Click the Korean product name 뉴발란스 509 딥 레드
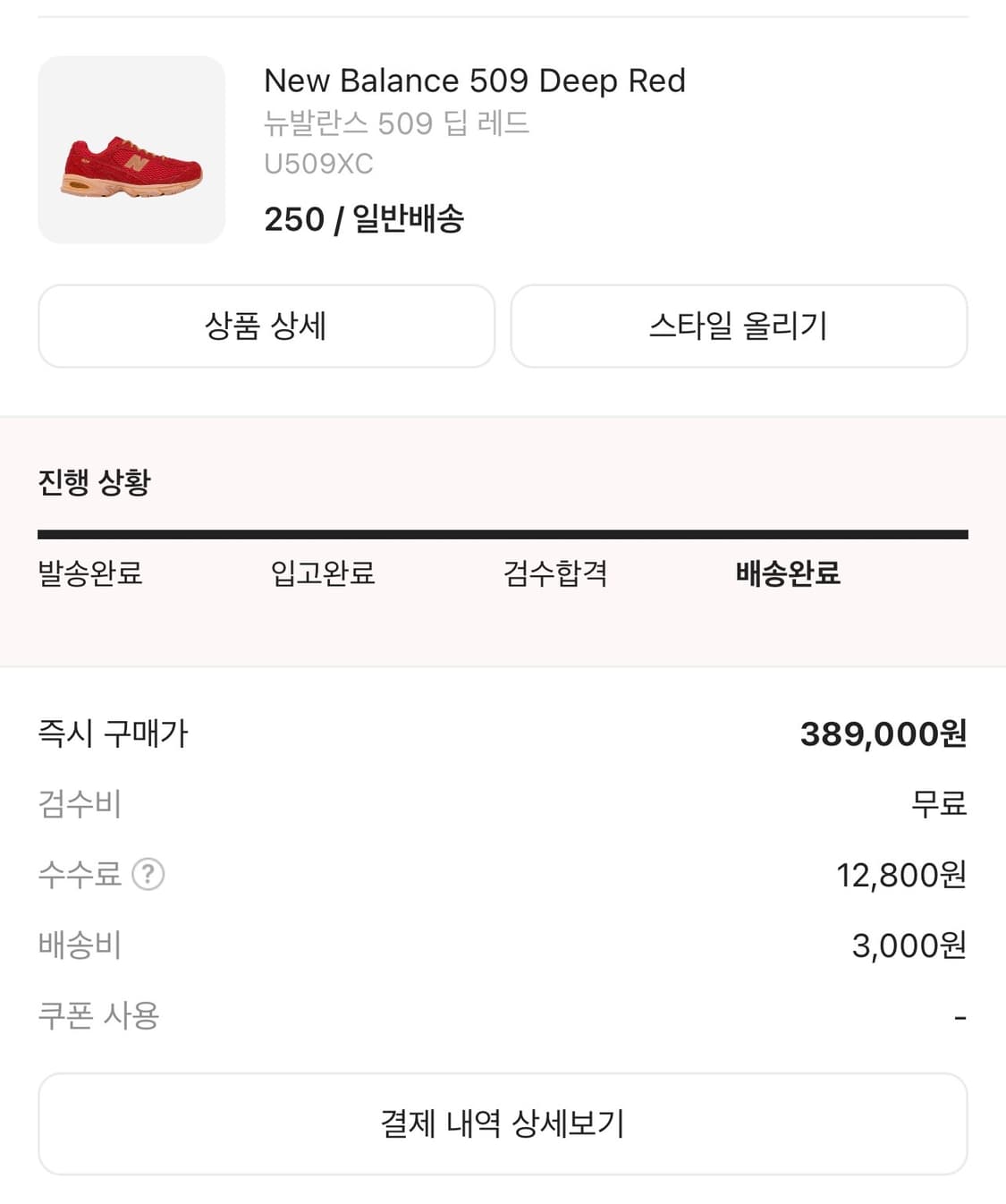 (396, 123)
